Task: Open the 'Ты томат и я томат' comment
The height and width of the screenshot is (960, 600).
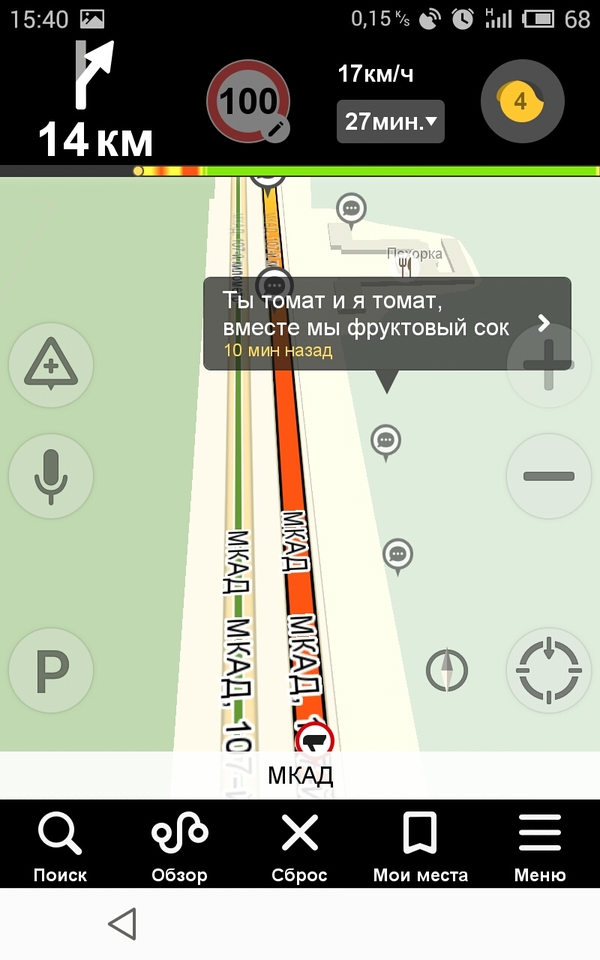Action: 387,324
